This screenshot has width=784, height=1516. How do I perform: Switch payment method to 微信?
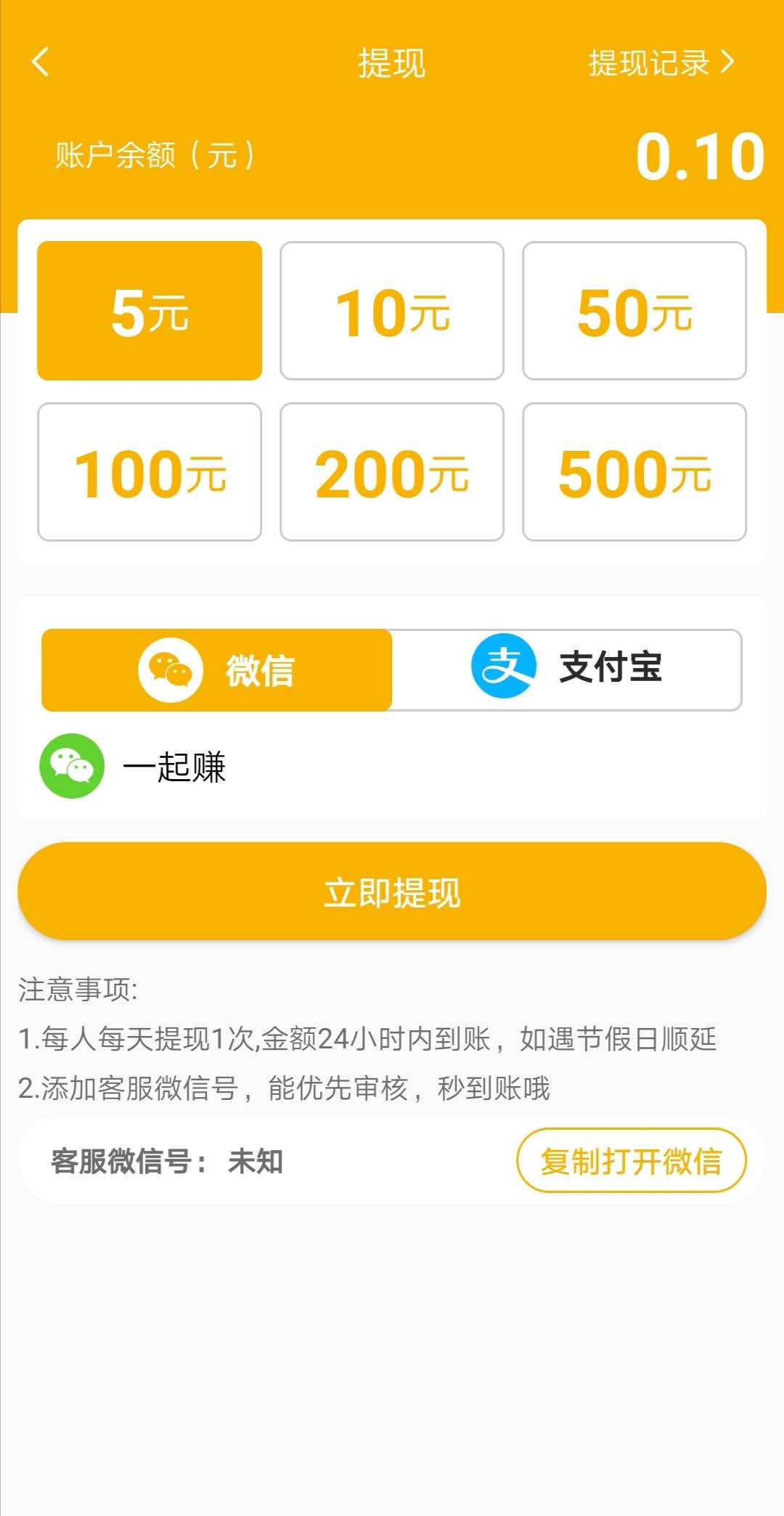click(217, 670)
